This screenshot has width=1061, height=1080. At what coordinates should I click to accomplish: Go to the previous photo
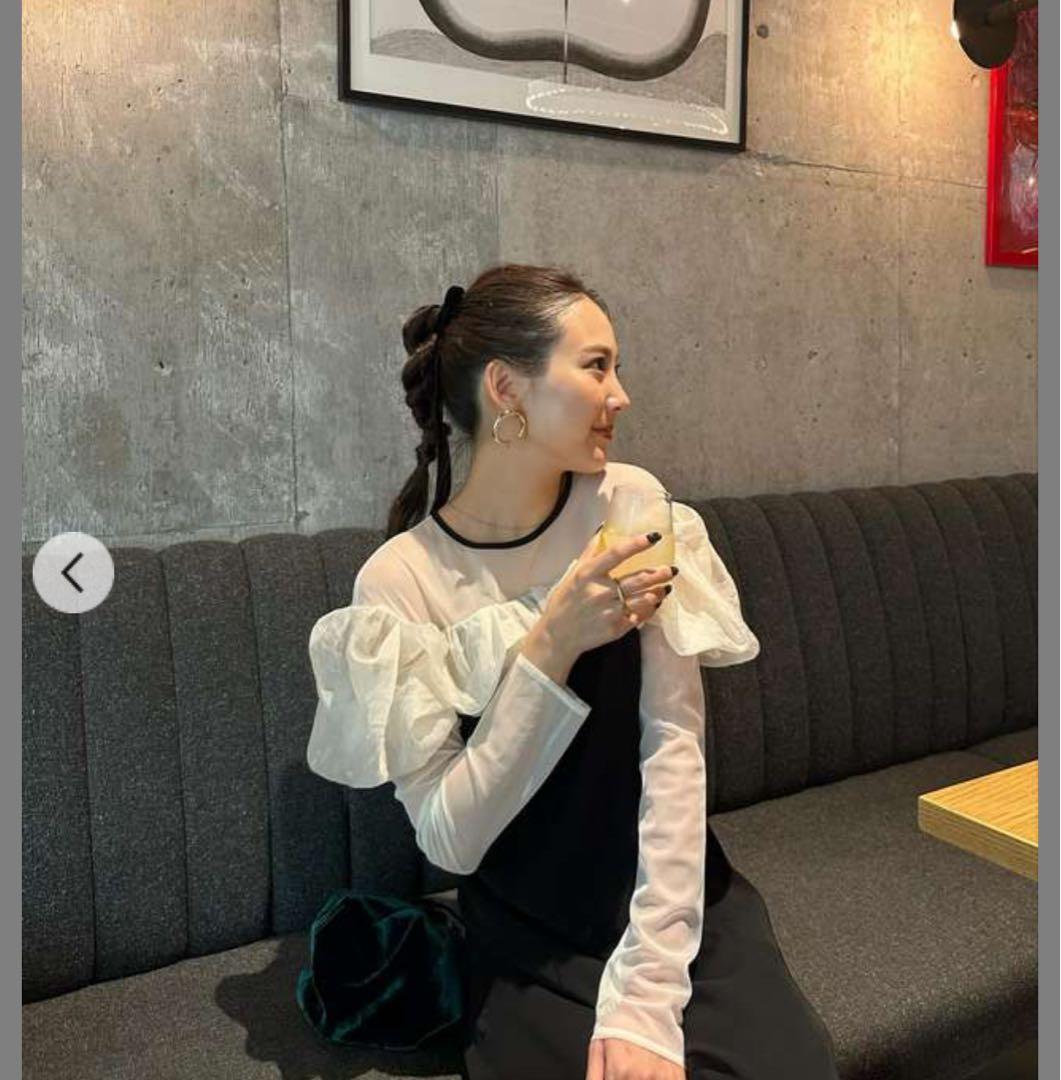point(73,573)
